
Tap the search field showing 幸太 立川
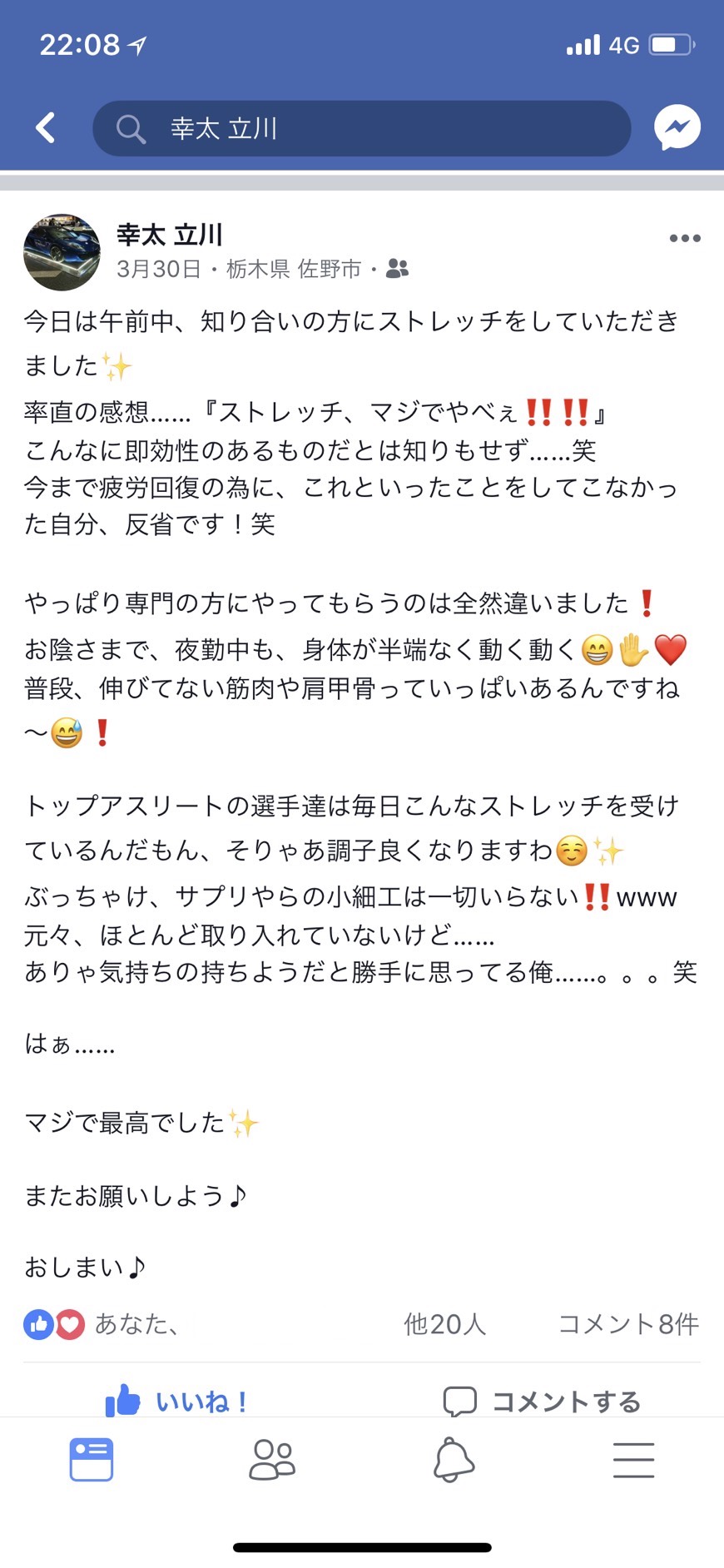pos(361,128)
